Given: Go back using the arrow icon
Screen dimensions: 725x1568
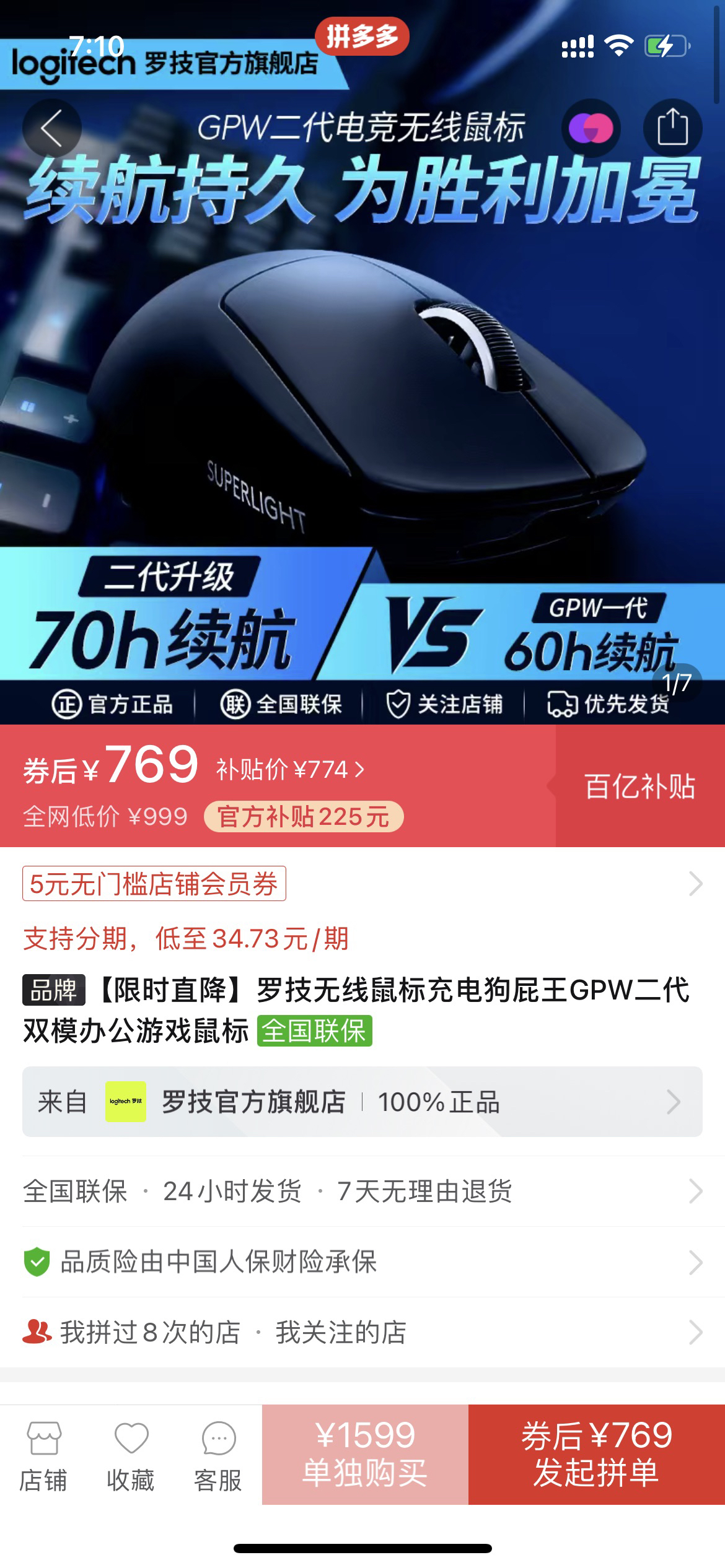Looking at the screenshot, I should click(51, 128).
